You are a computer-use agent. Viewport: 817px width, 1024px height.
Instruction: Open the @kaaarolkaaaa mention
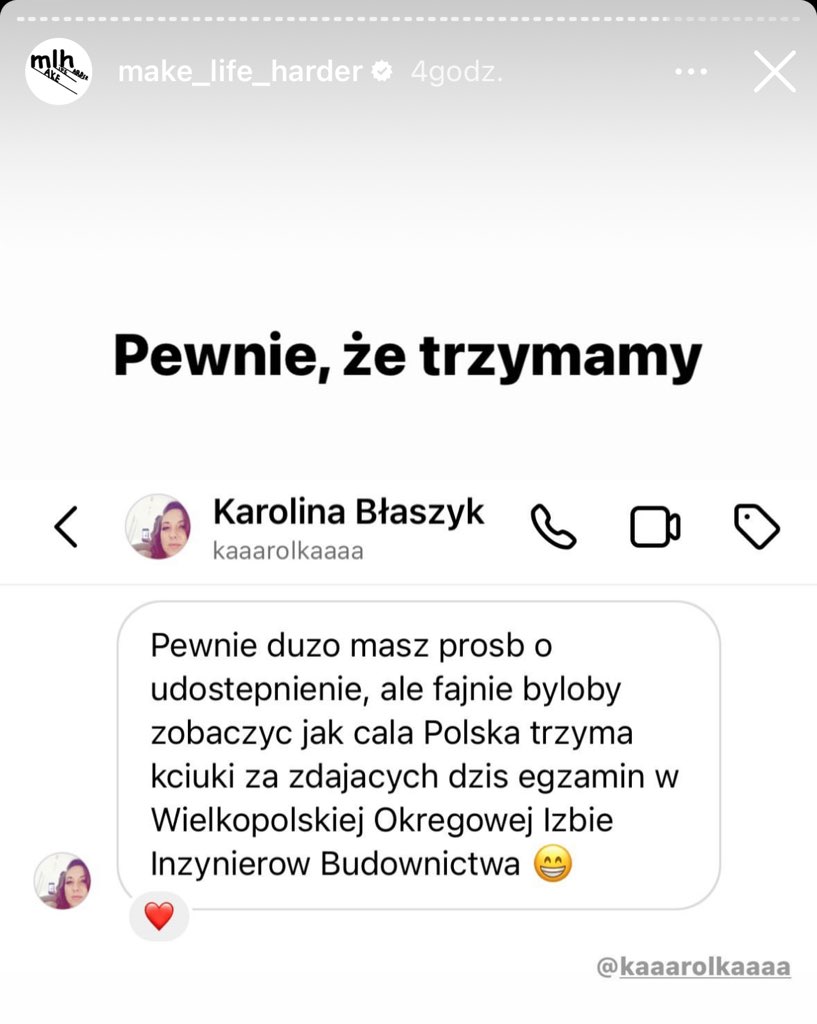(693, 967)
